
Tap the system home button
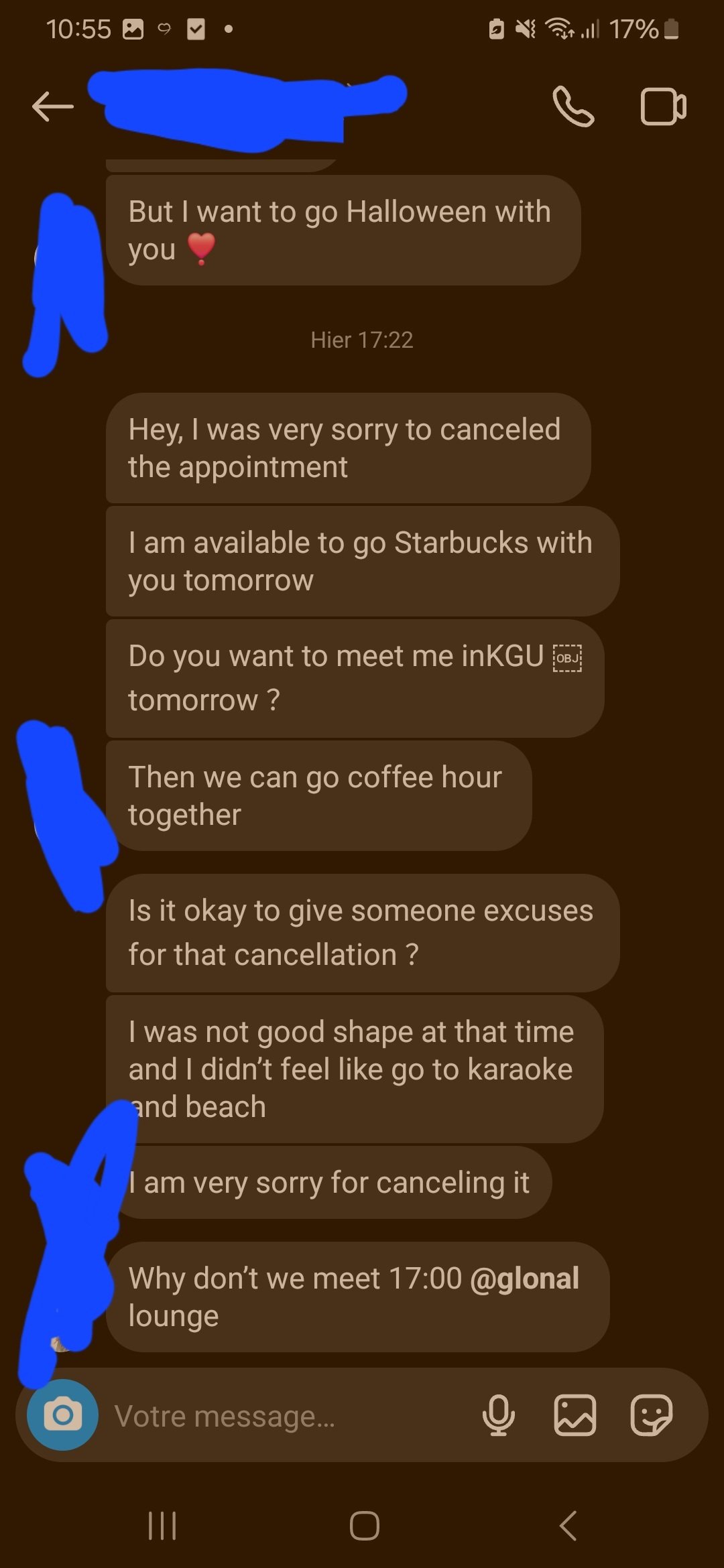click(364, 1526)
